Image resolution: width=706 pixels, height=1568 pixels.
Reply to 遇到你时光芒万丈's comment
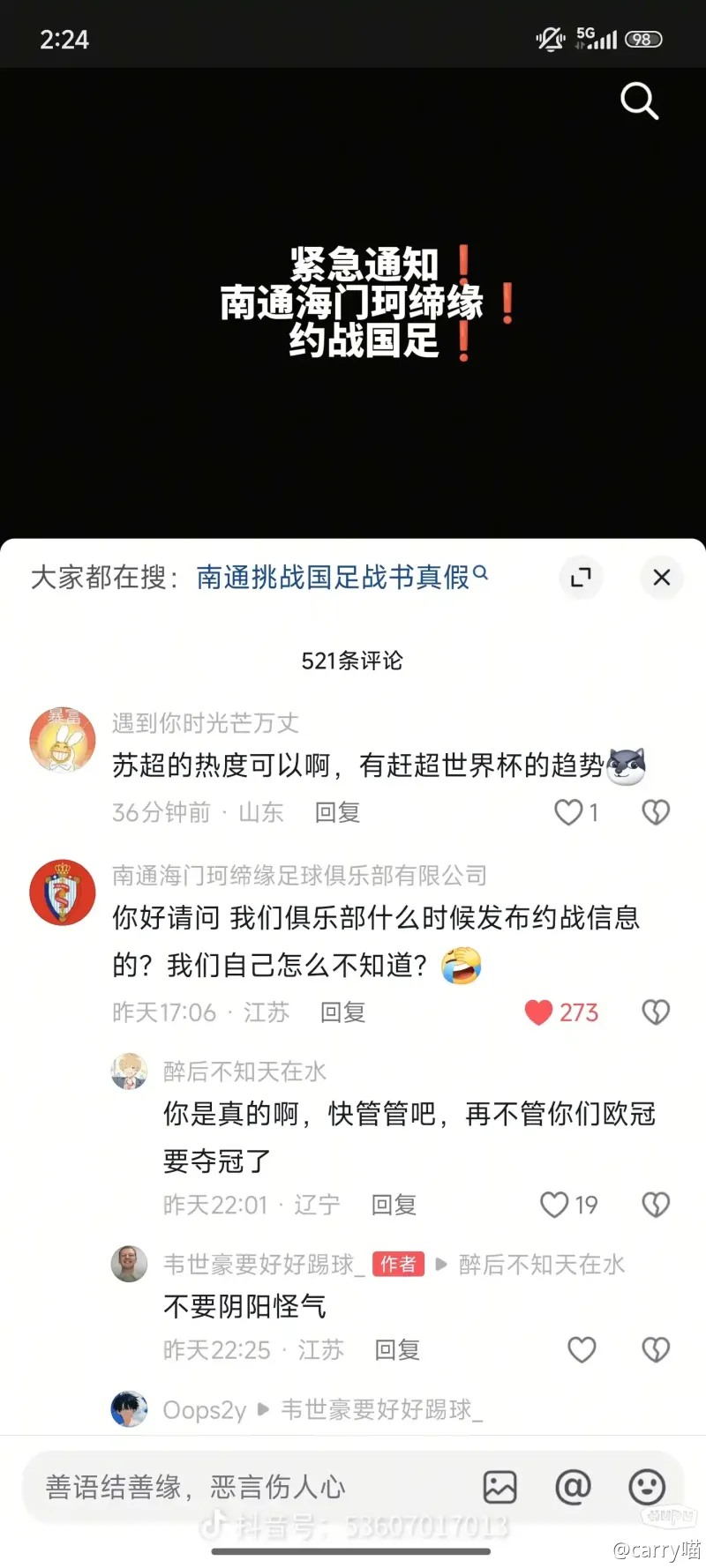pyautogui.click(x=337, y=812)
